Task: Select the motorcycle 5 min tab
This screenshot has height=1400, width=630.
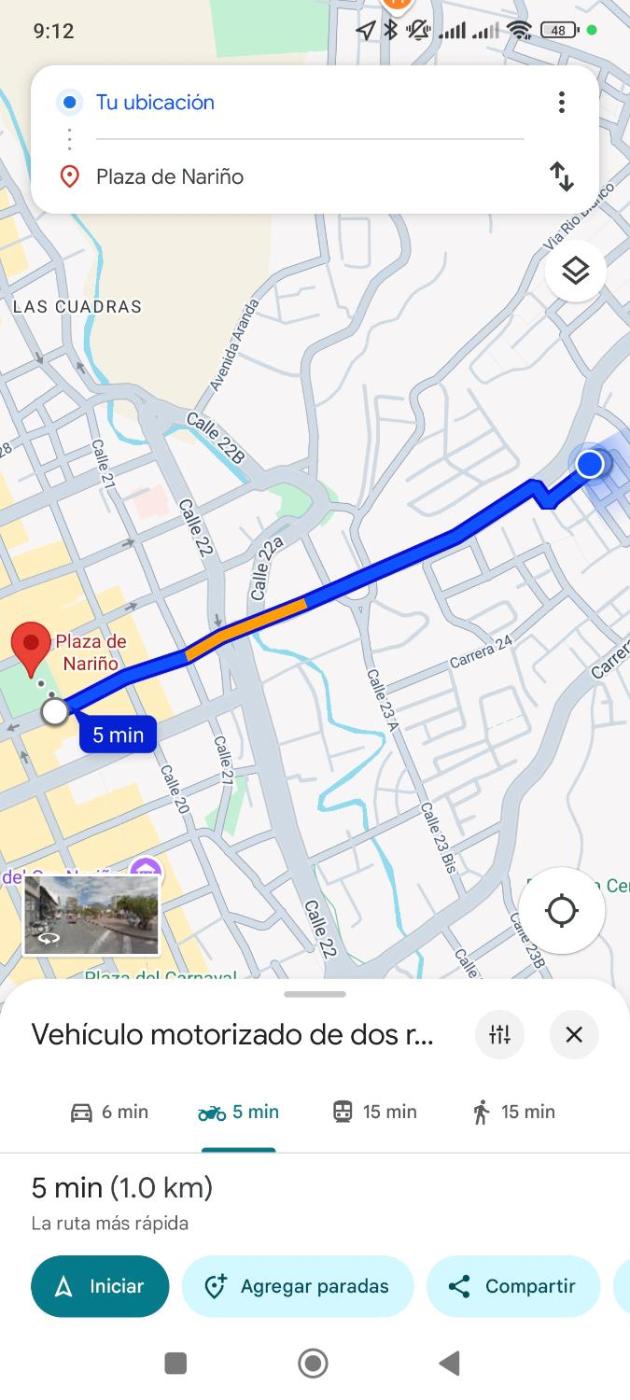Action: click(238, 1112)
